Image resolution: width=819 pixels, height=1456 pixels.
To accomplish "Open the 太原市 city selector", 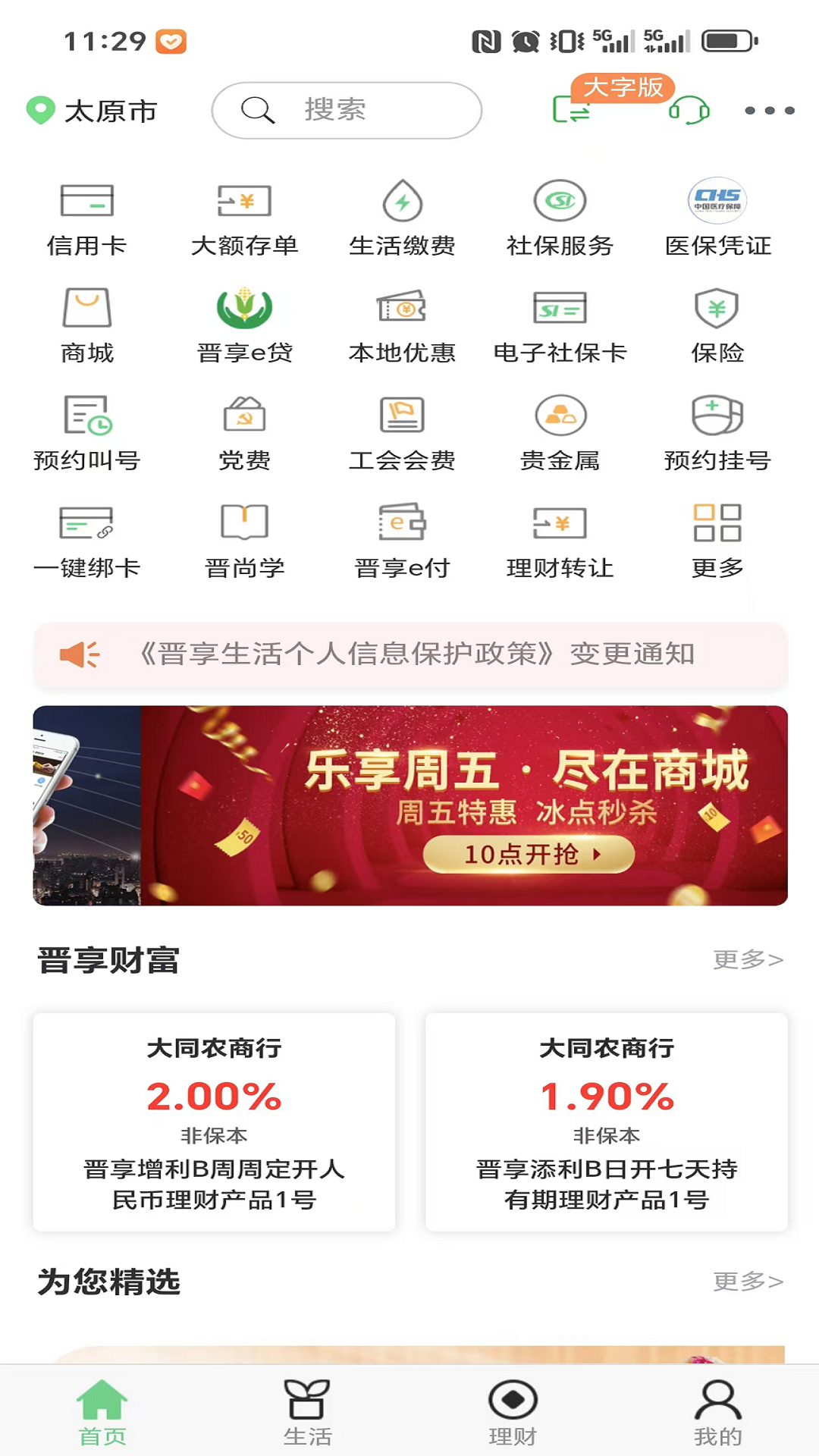I will (92, 111).
